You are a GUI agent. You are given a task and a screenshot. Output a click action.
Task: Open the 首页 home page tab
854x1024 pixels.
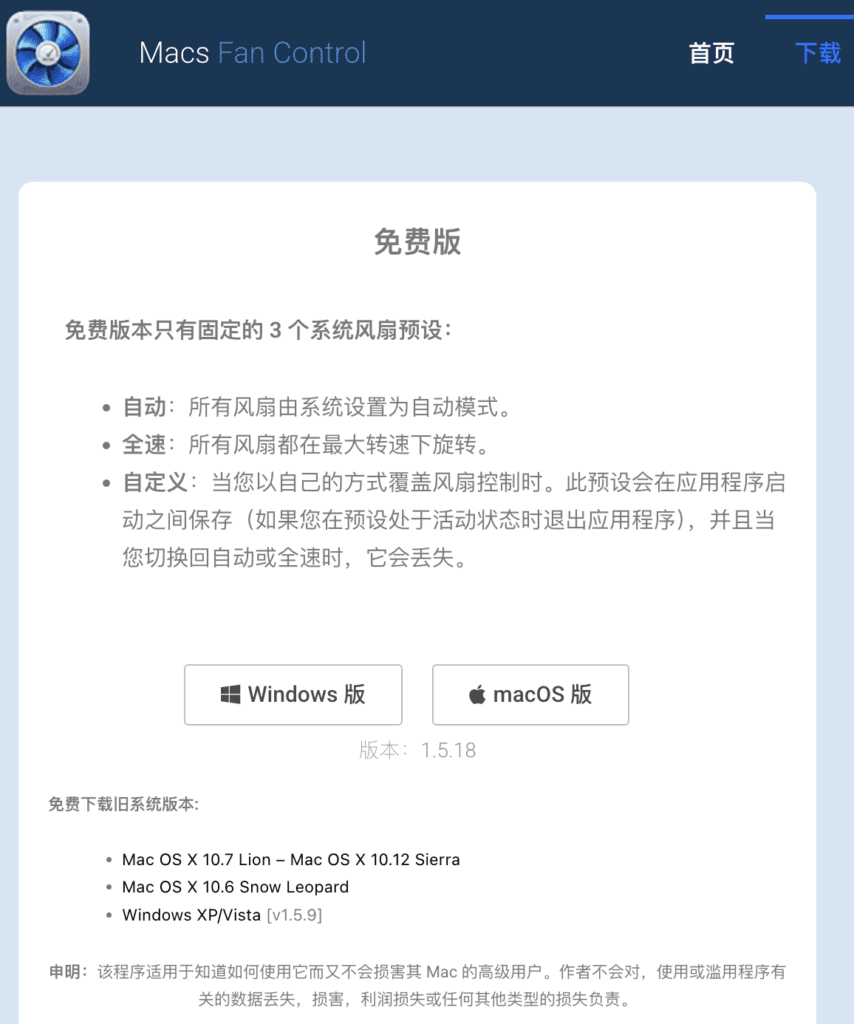(x=711, y=53)
